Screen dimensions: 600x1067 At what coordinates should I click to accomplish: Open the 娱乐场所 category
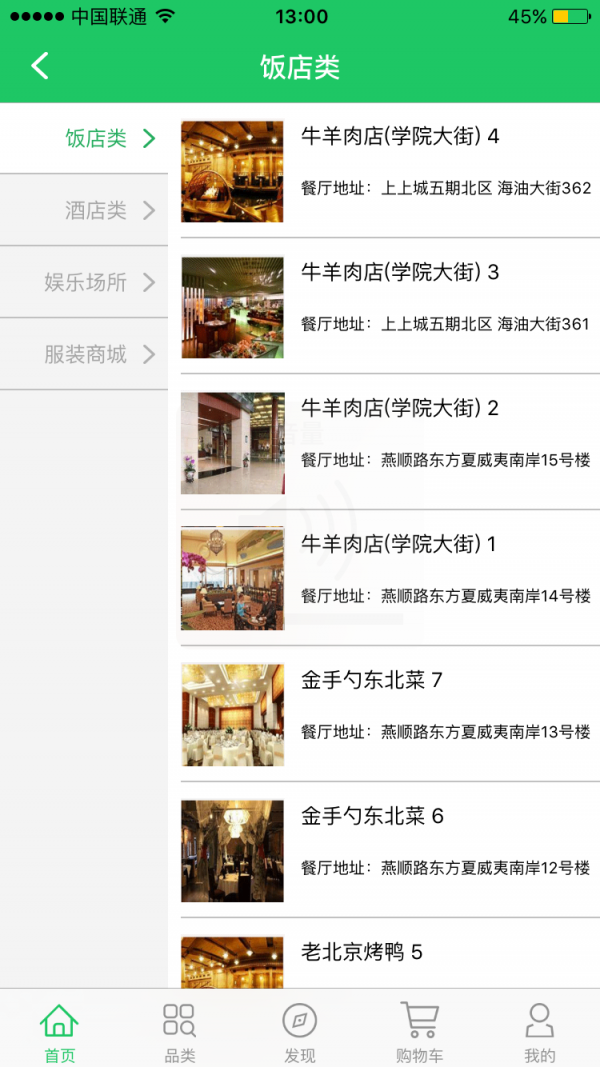(x=84, y=282)
